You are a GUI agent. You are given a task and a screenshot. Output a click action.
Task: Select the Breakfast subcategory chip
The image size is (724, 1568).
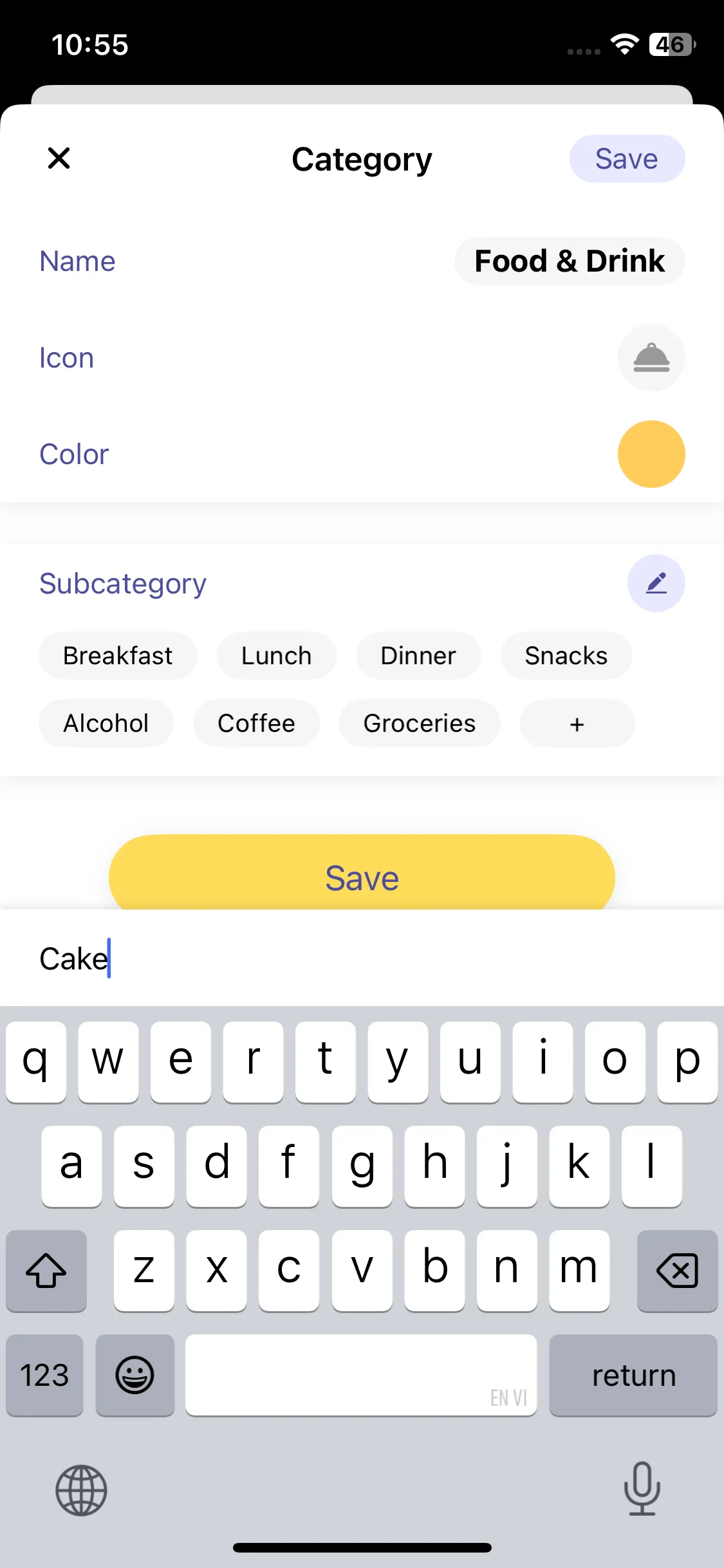click(x=118, y=656)
